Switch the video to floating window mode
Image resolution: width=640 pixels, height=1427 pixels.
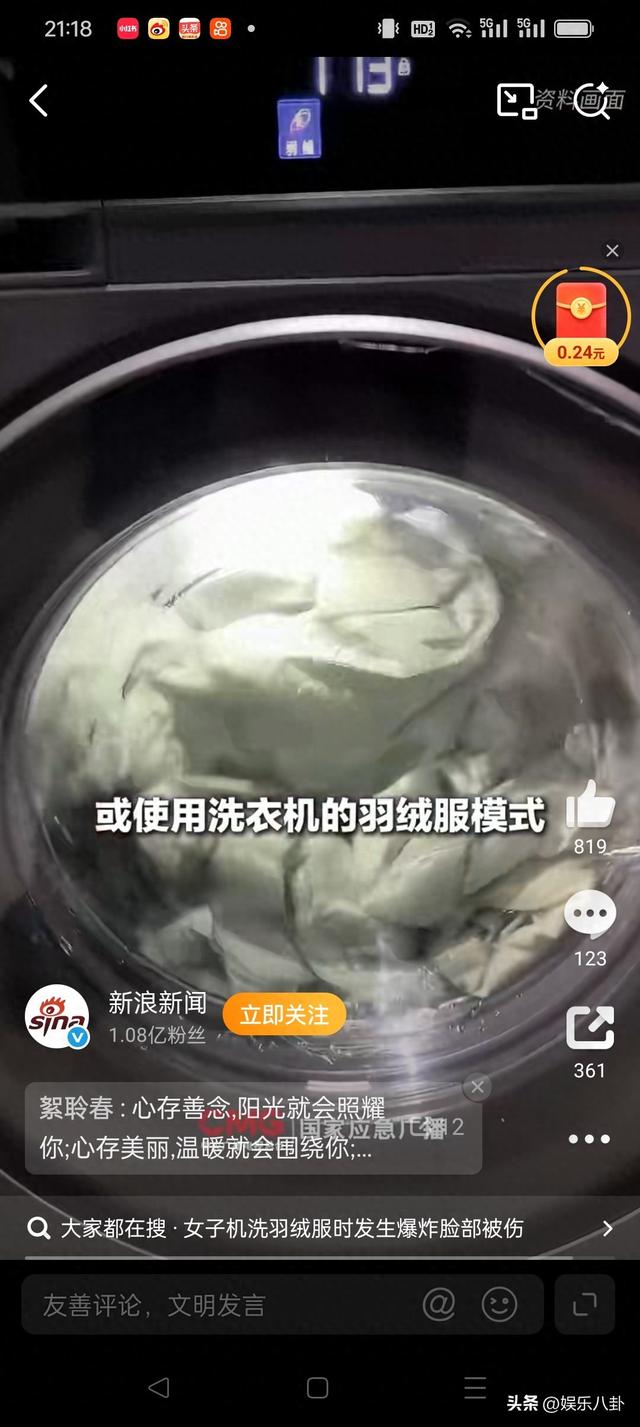(516, 100)
